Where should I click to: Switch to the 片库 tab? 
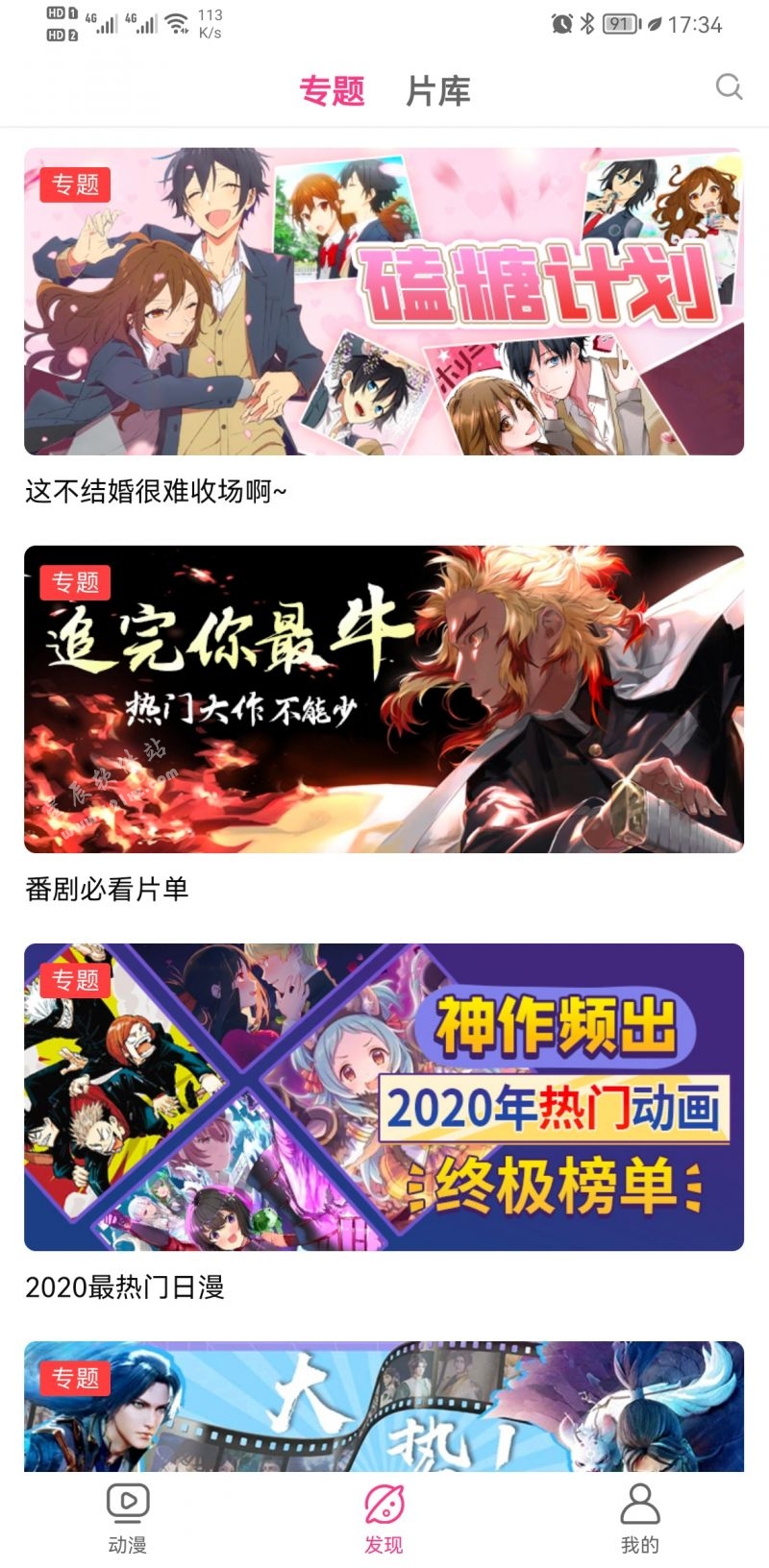pos(438,91)
